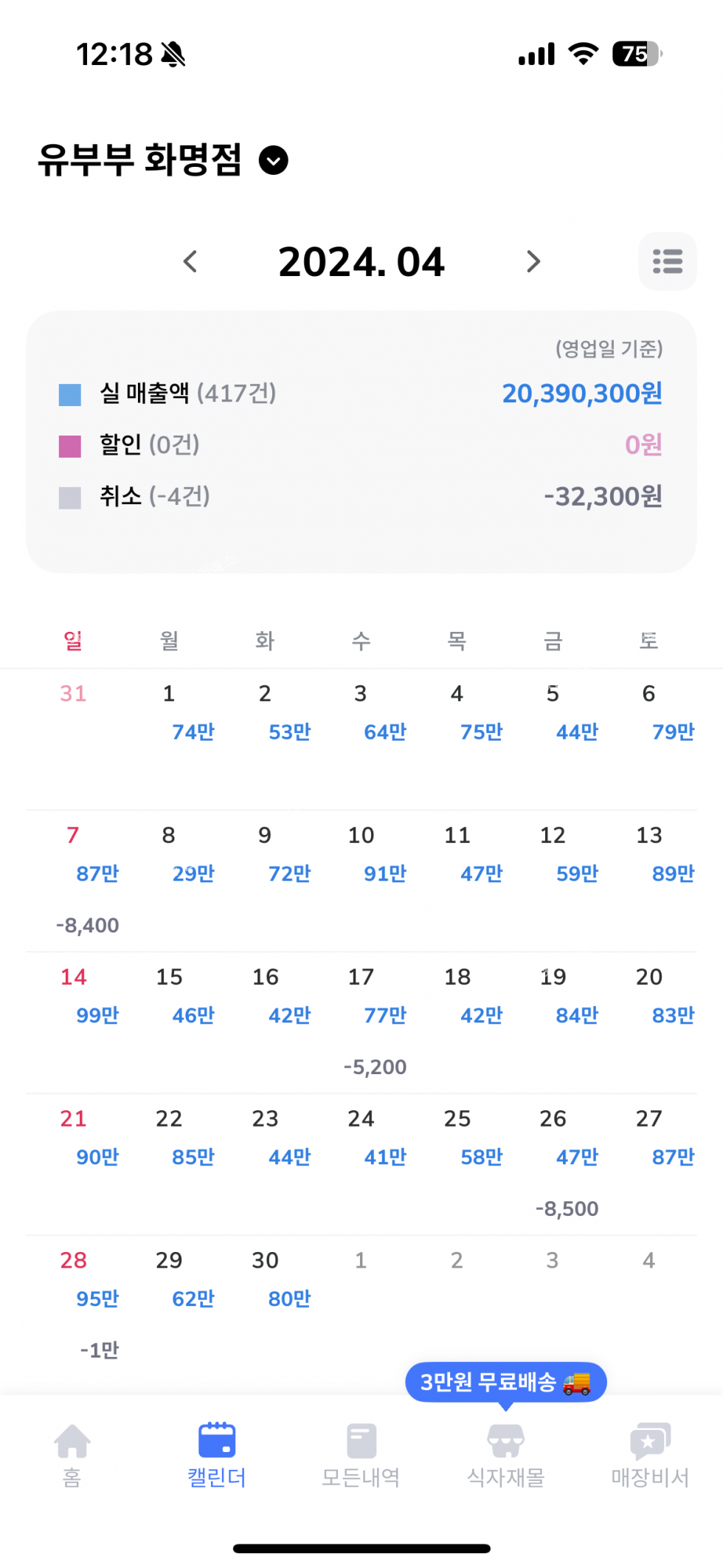Switch to list view icon
The width and height of the screenshot is (723, 1568).
coord(667,261)
